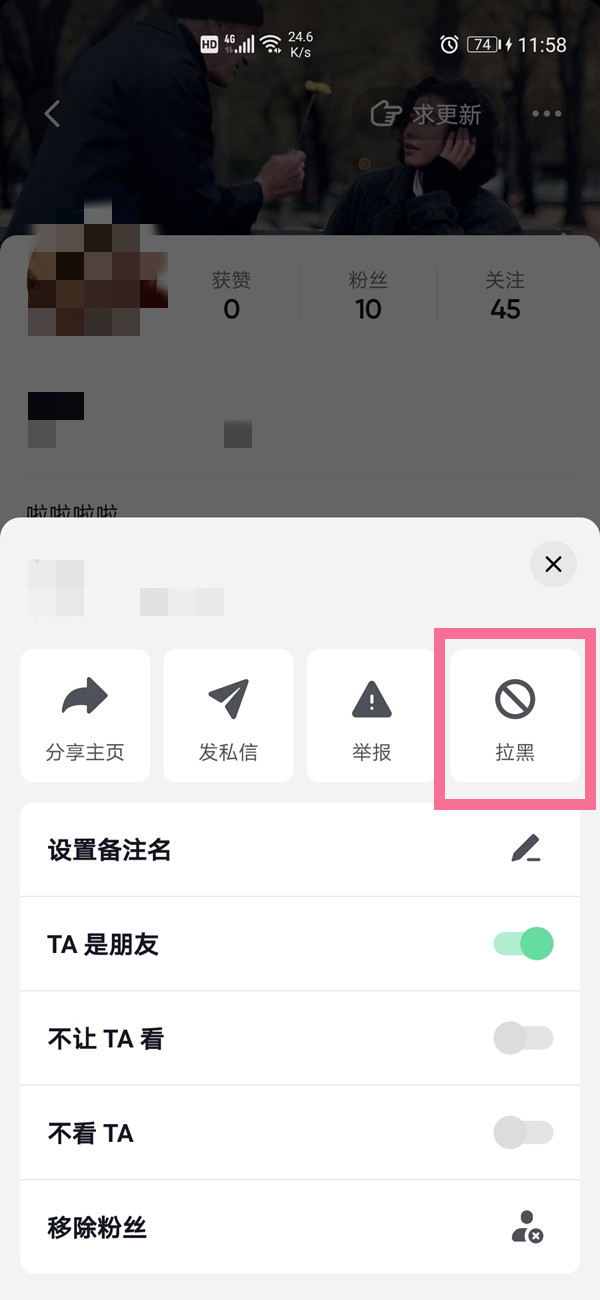Tap 发私信 to send a private message
The height and width of the screenshot is (1300, 600).
228,715
